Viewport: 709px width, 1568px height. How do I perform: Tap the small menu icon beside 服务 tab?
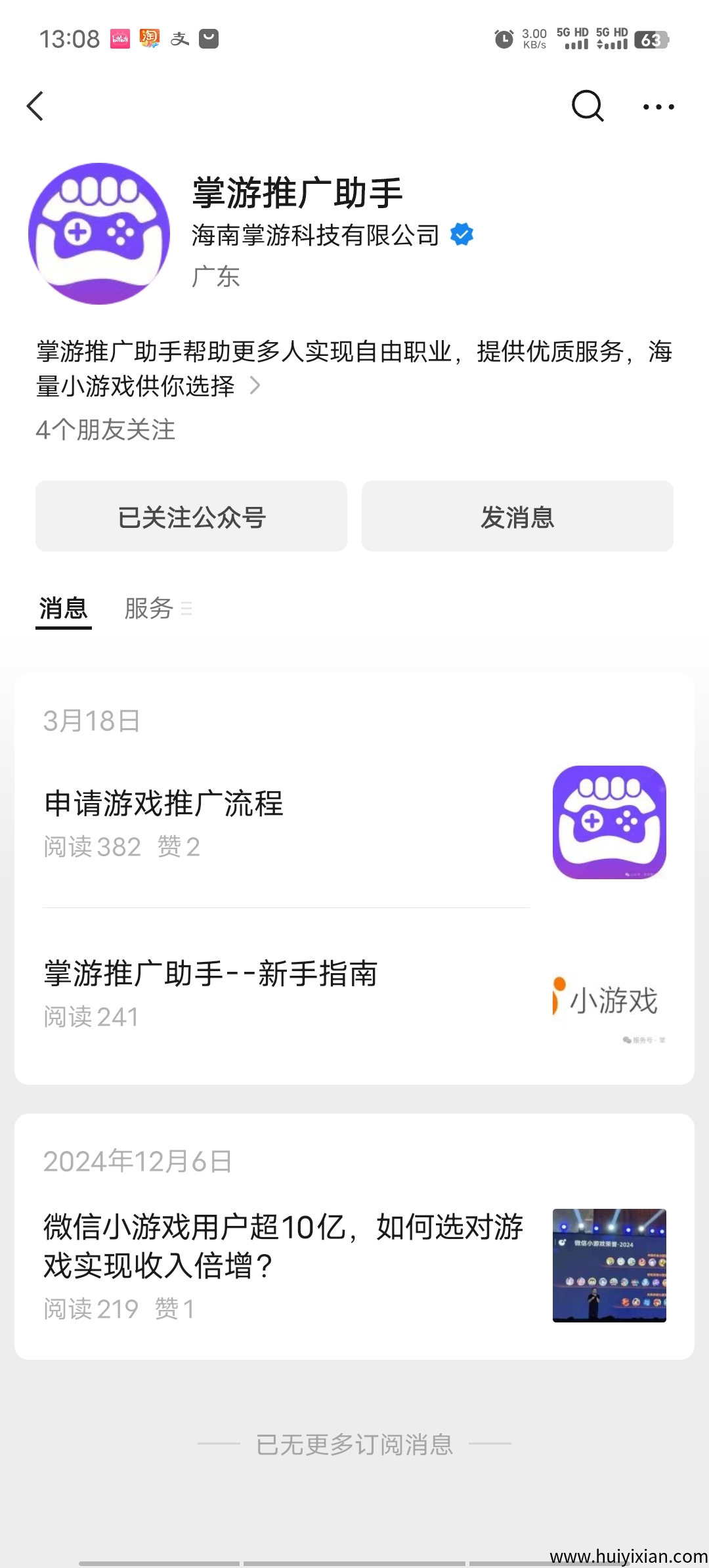pos(188,610)
